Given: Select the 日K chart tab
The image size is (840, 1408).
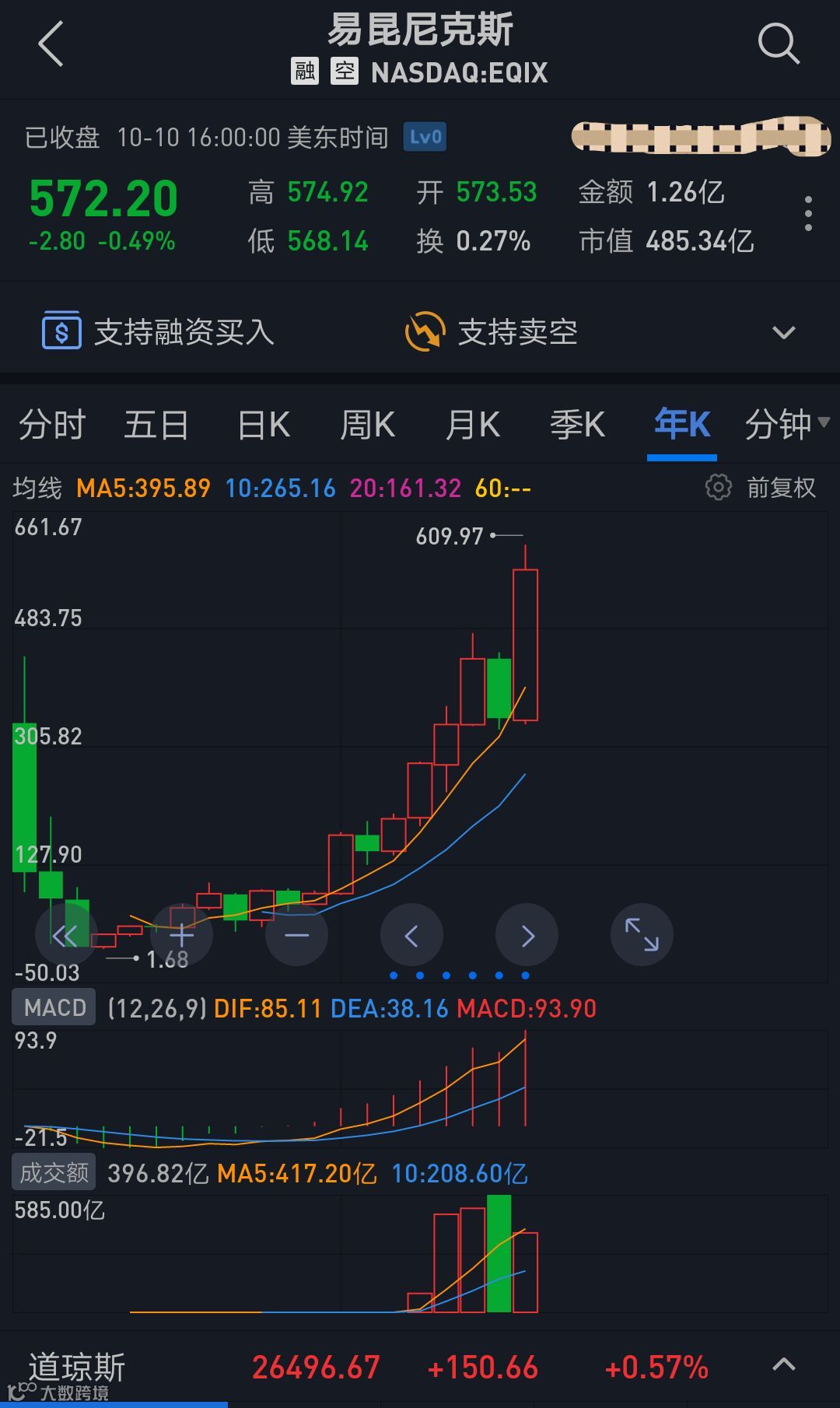Looking at the screenshot, I should (x=264, y=426).
